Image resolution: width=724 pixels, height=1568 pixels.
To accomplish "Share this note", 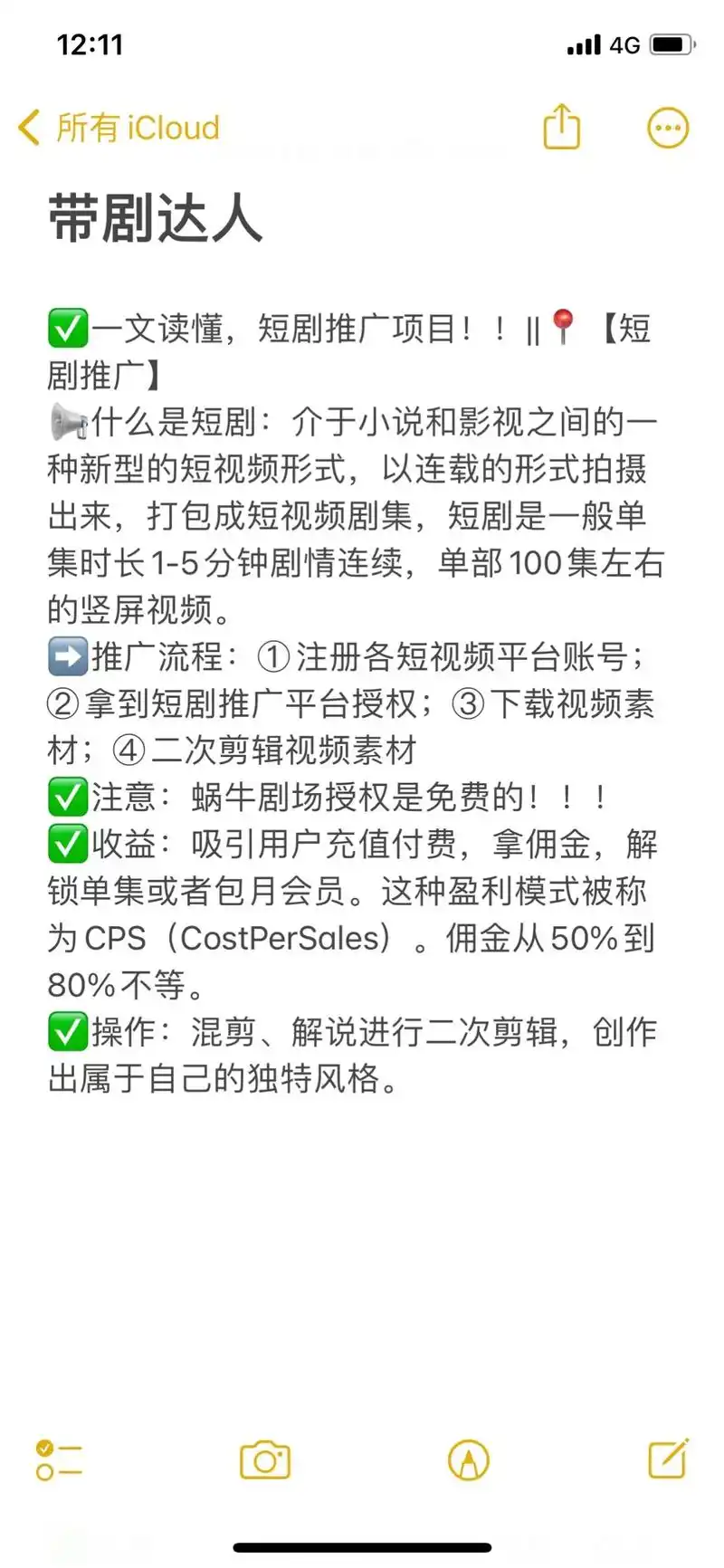I will coord(561,127).
